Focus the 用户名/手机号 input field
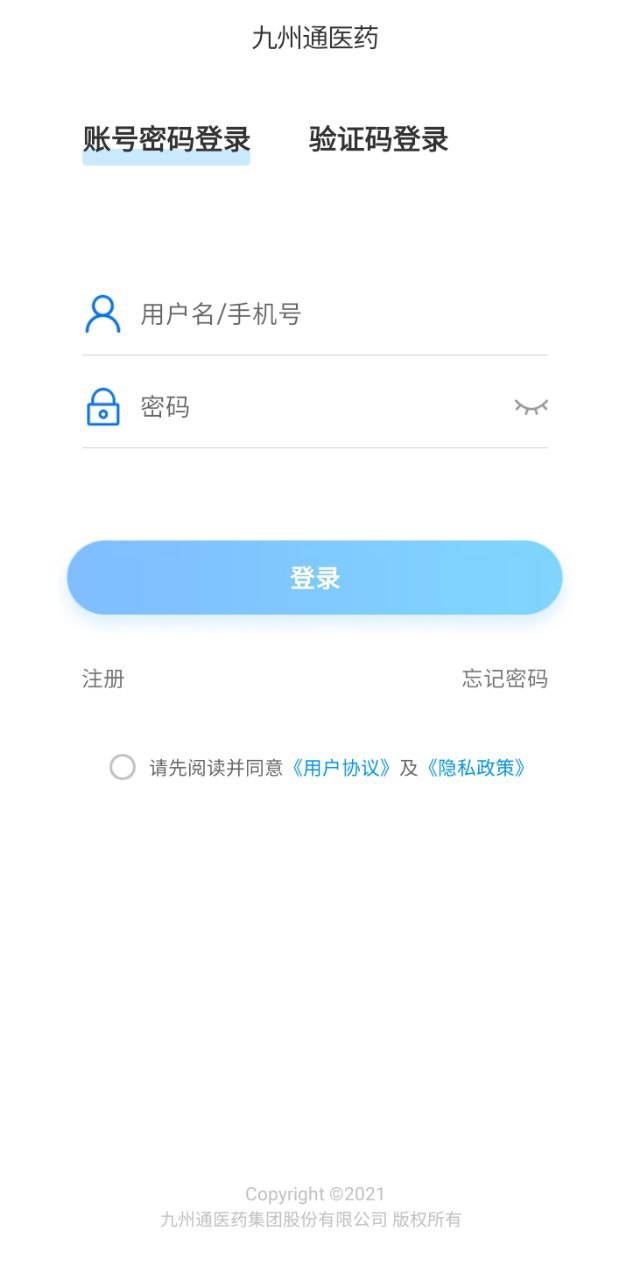Viewport: 630px width, 1280px height. [x=330, y=315]
